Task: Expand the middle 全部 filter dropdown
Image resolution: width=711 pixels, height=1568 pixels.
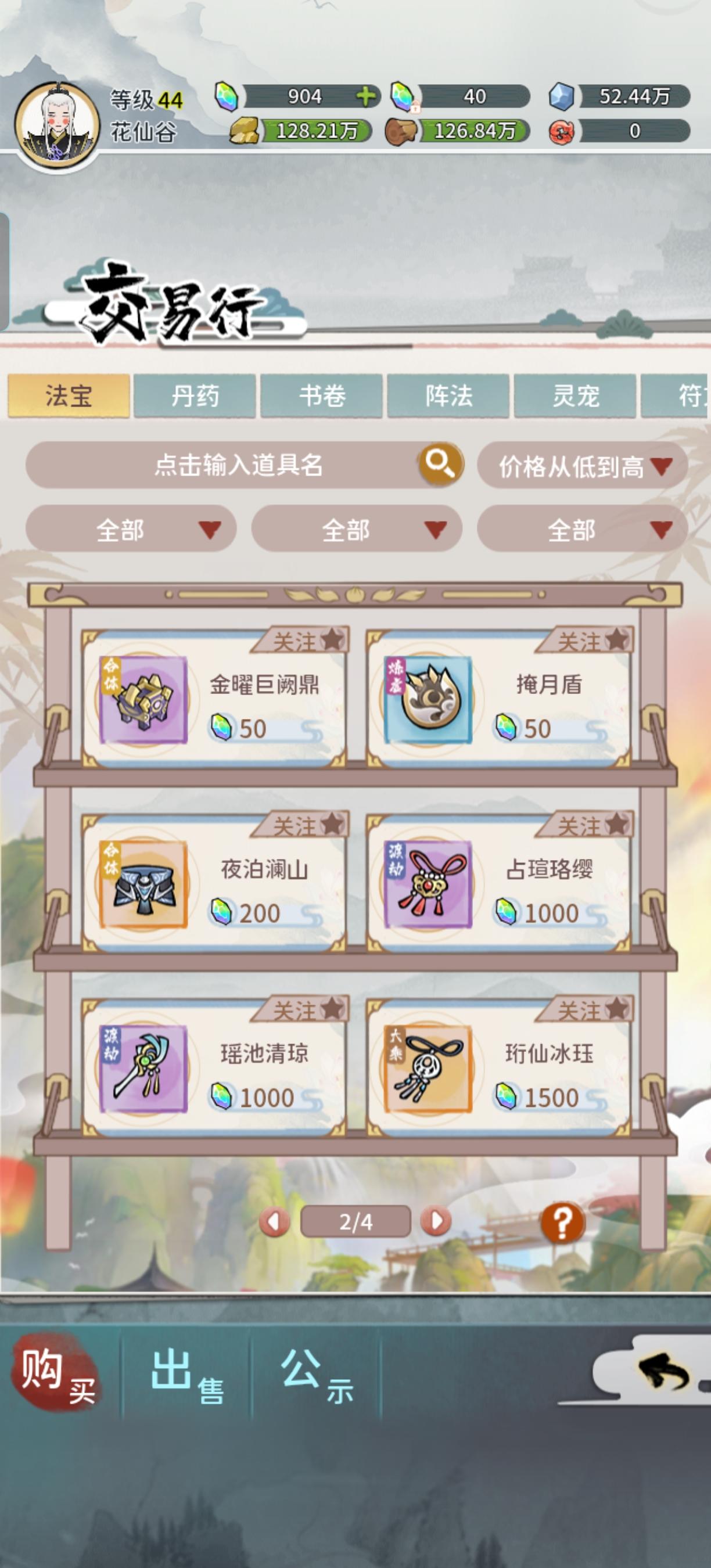Action: [356, 530]
